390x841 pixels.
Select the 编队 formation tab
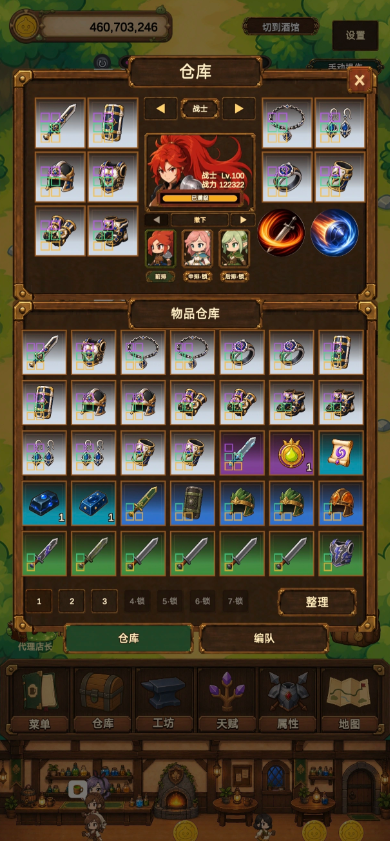pos(264,639)
